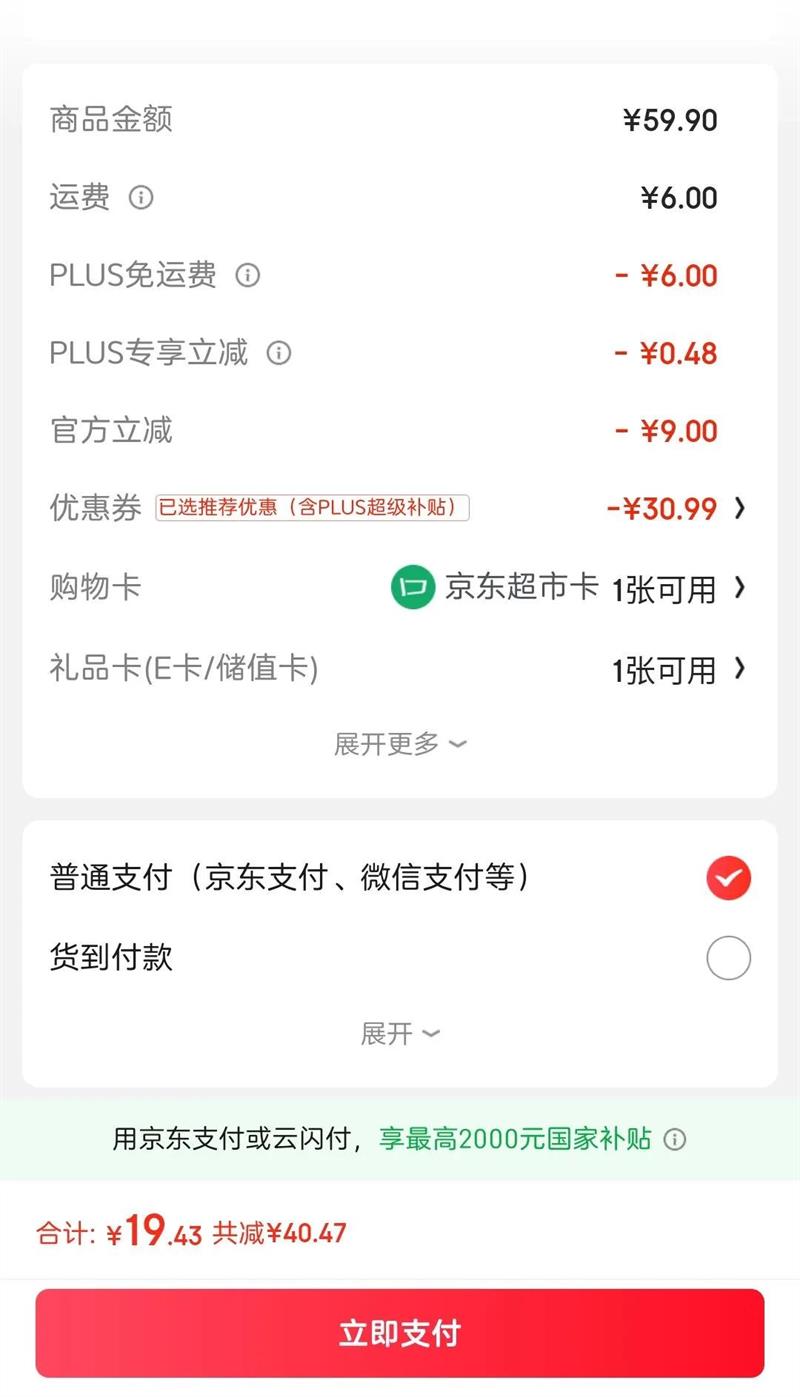Expand more payment options with 展开
The image size is (800, 1397).
coord(400,1033)
